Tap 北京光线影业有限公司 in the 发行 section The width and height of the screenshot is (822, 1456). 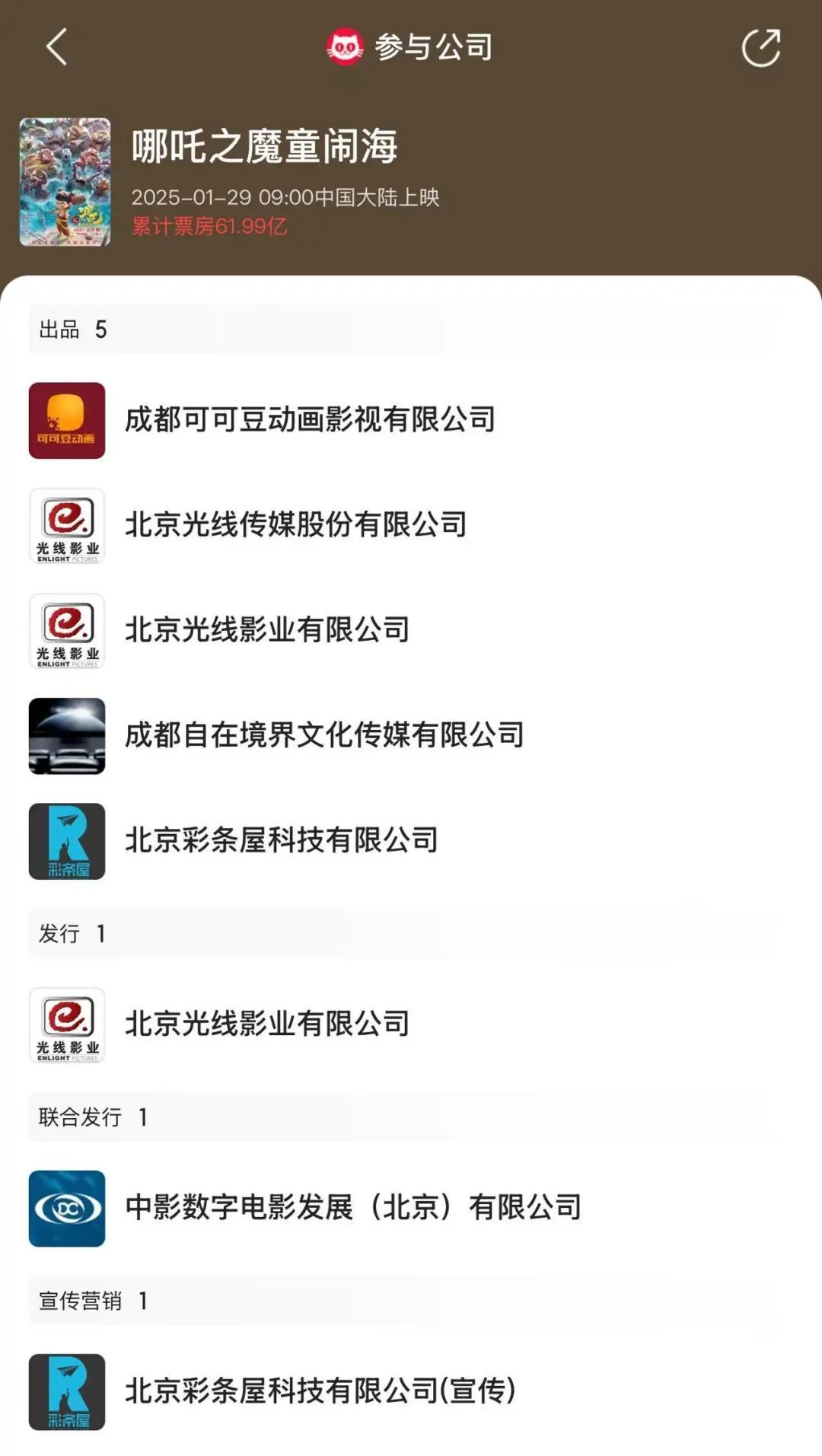267,1024
